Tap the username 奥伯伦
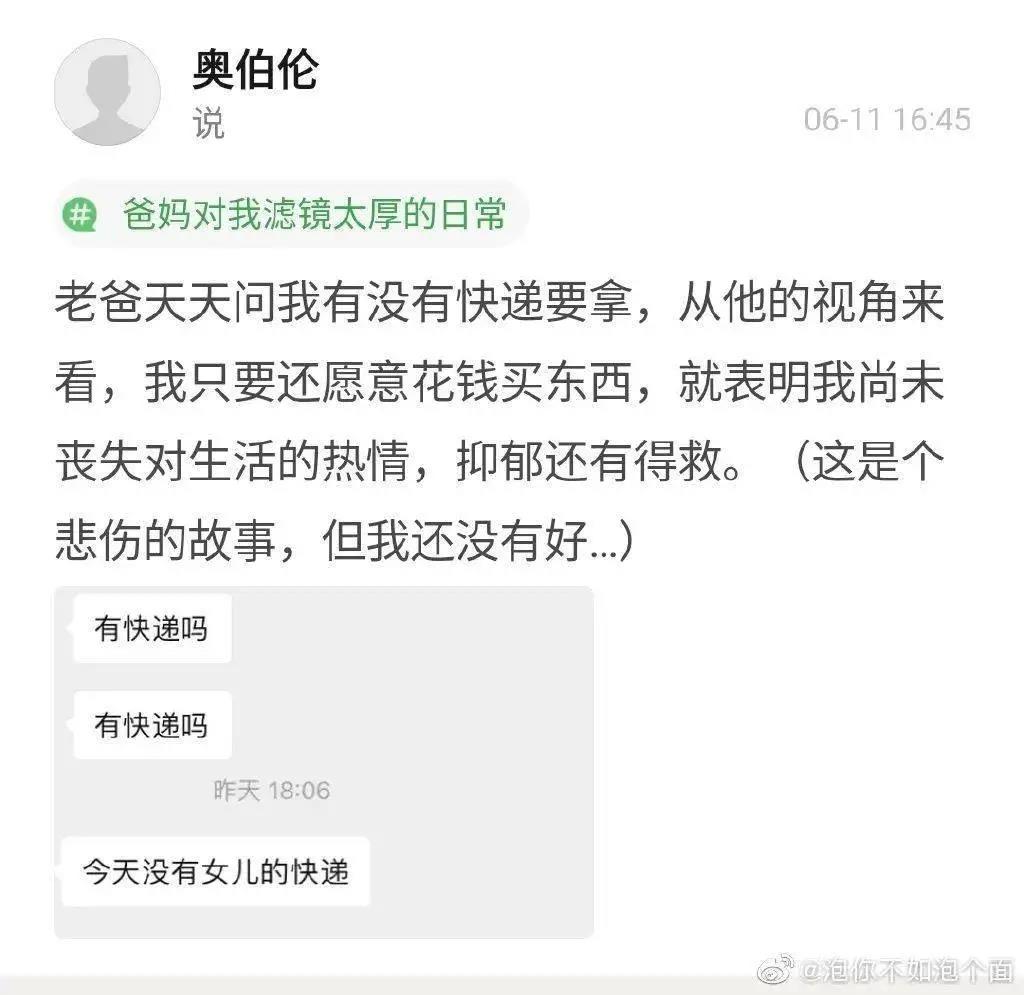 tap(255, 70)
